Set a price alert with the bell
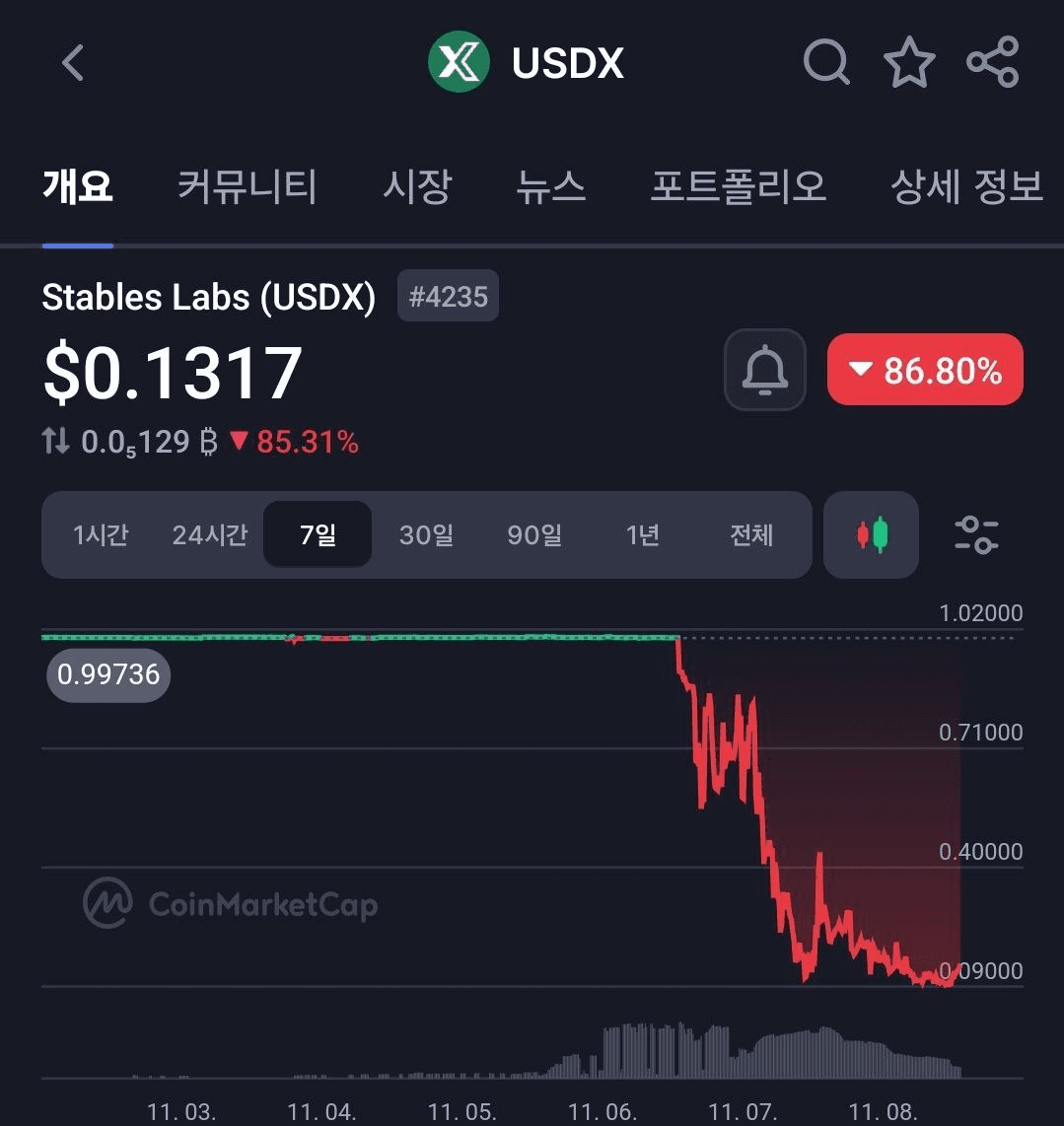This screenshot has width=1064, height=1126. point(764,370)
